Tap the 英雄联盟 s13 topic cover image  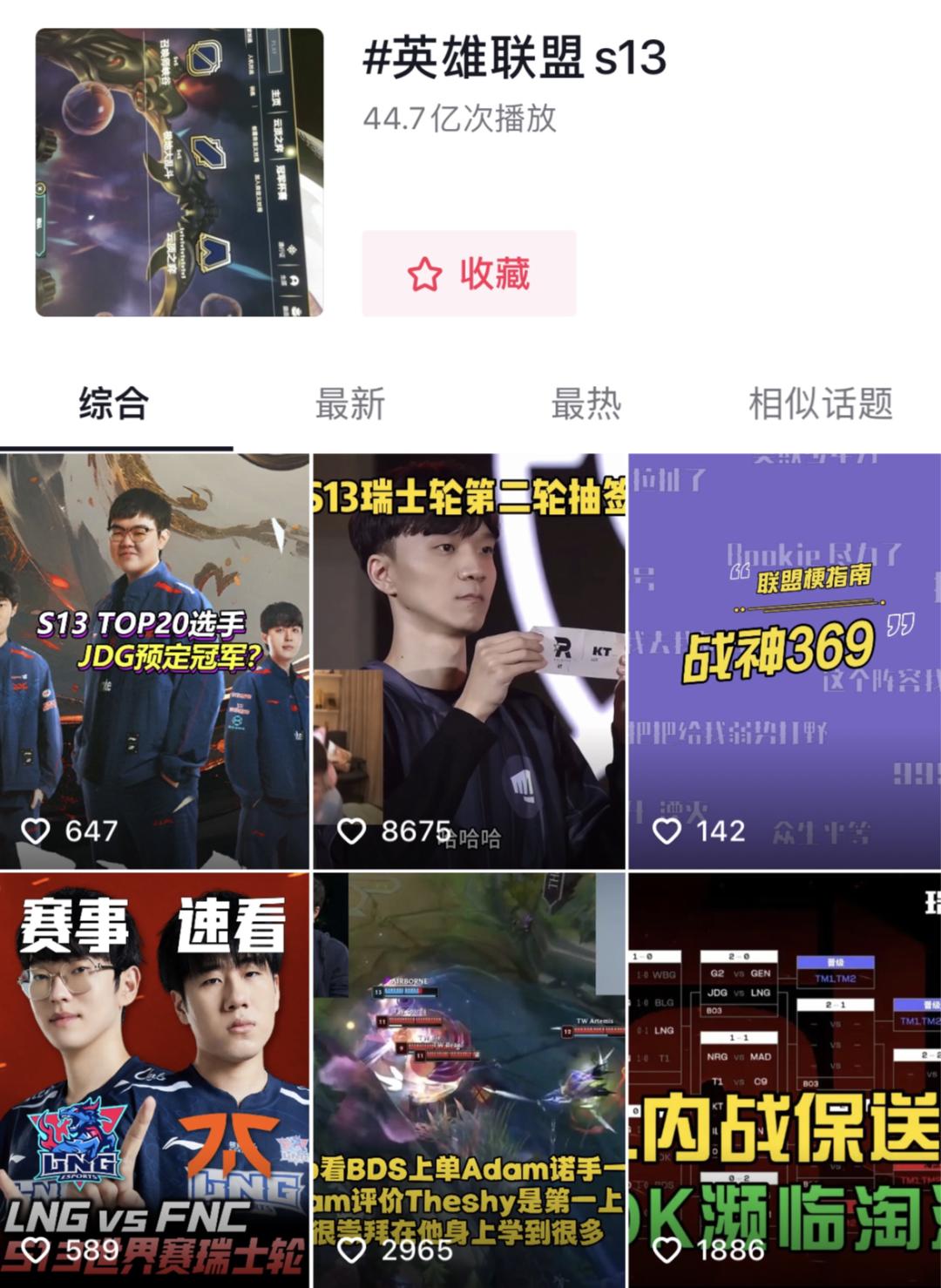(179, 173)
